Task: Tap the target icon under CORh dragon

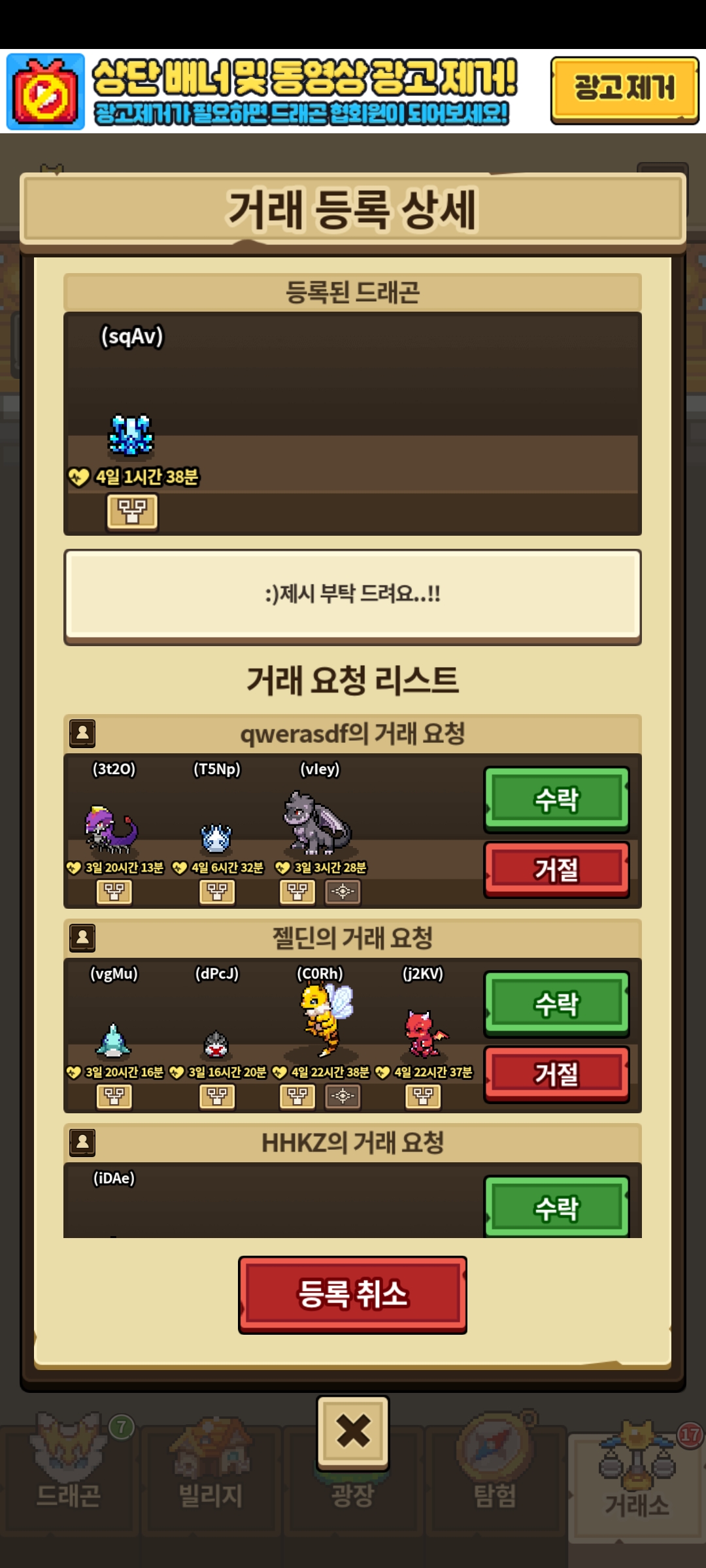Action: pos(343,1096)
